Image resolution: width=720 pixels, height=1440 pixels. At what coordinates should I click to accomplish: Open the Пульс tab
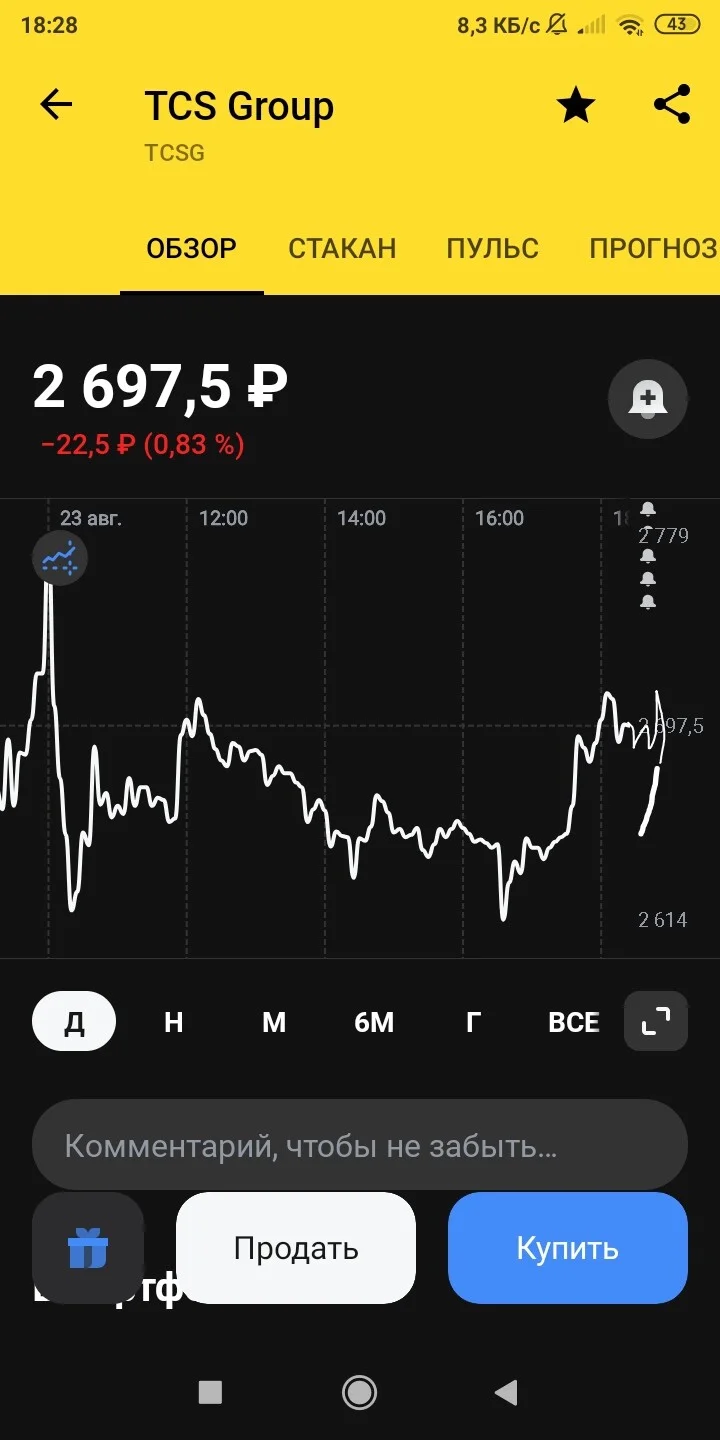click(492, 248)
